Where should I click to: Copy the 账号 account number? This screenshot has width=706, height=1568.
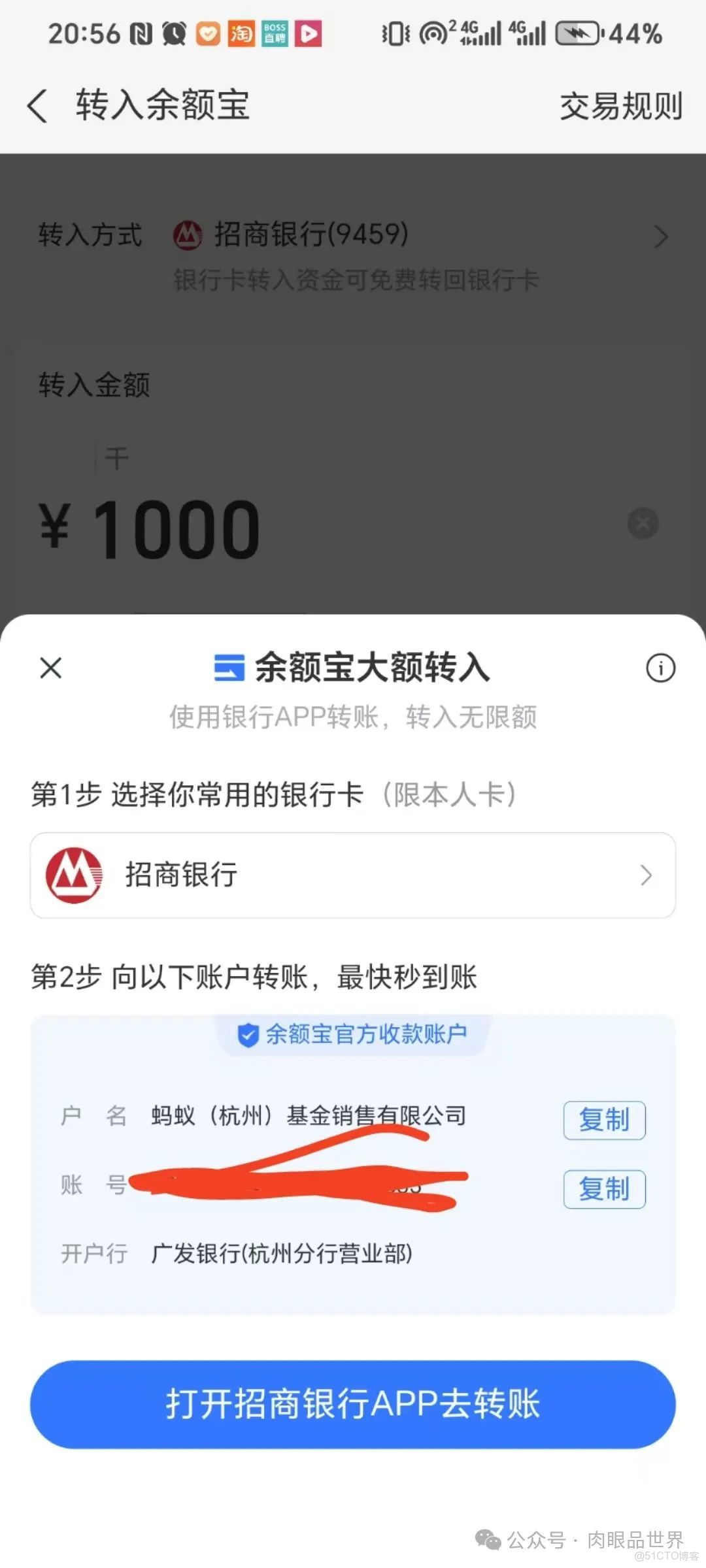604,1189
